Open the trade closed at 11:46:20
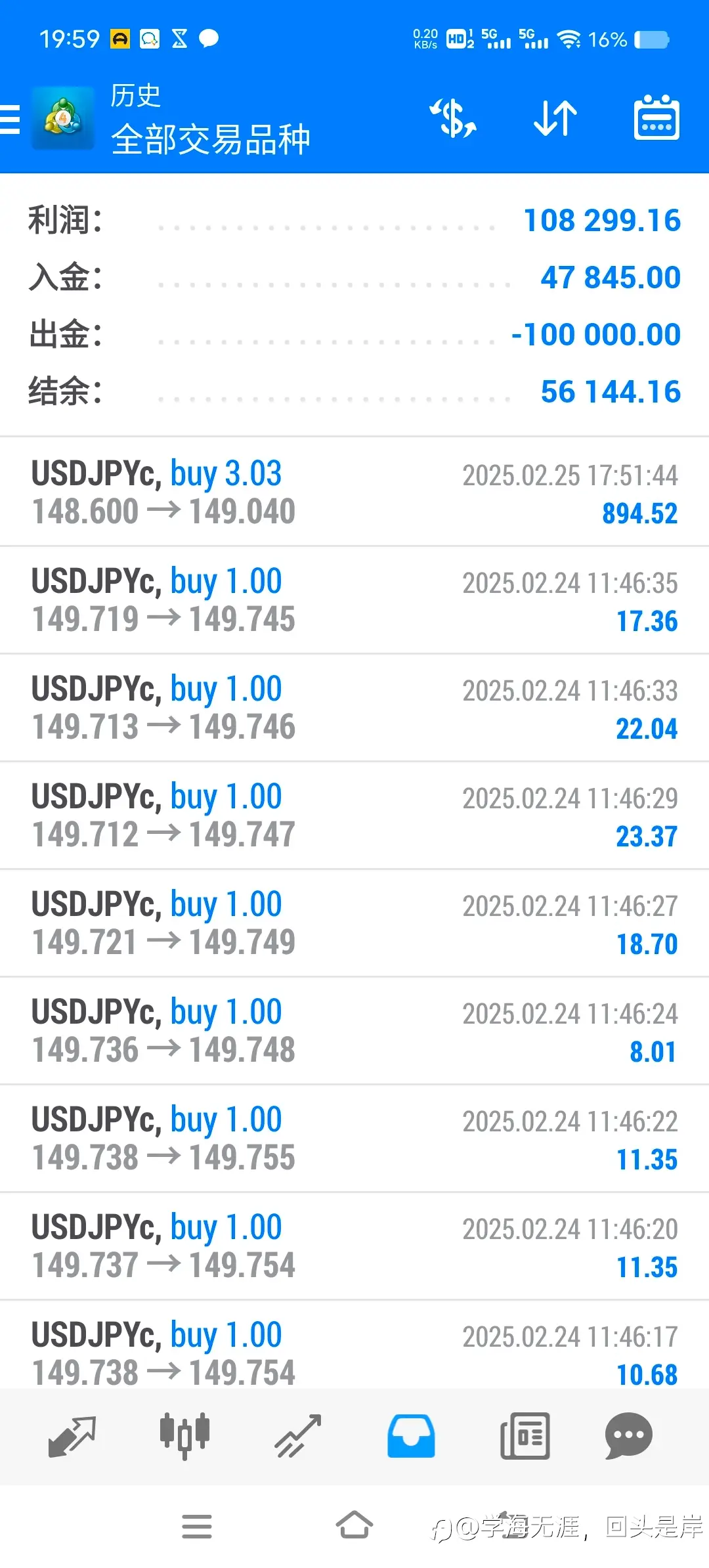The width and height of the screenshot is (709, 1568). pos(354,1246)
